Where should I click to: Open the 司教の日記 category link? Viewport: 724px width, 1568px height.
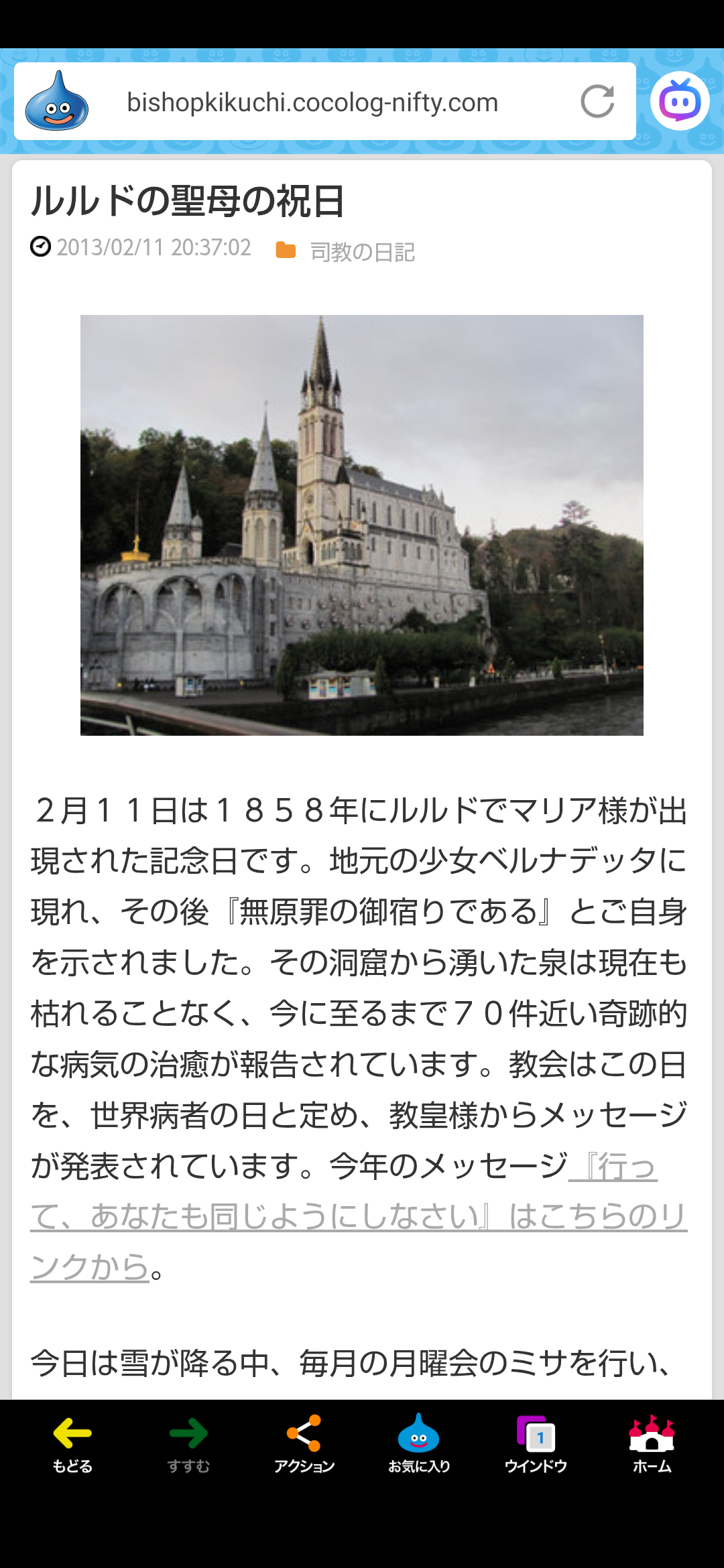[362, 252]
